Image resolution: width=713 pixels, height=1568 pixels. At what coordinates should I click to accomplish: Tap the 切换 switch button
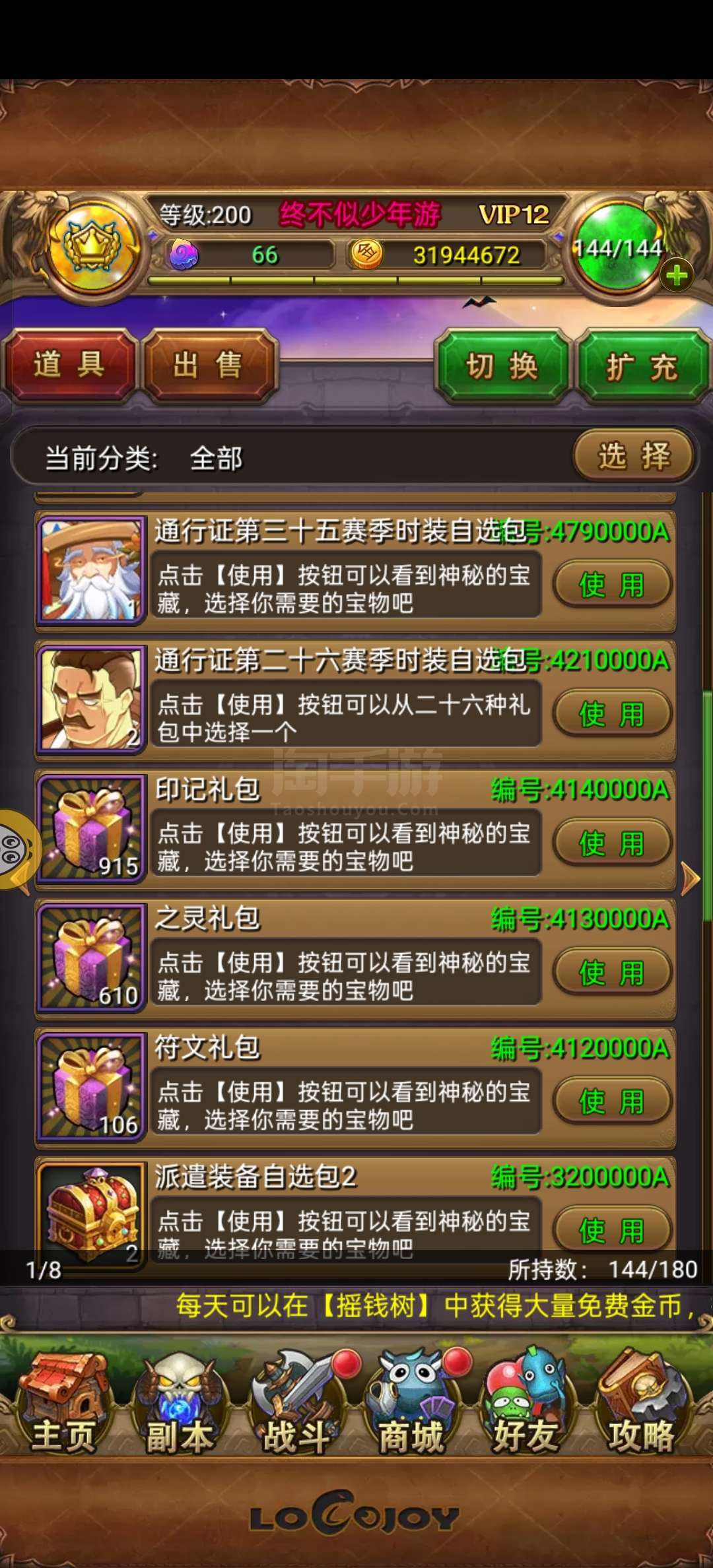(x=502, y=366)
